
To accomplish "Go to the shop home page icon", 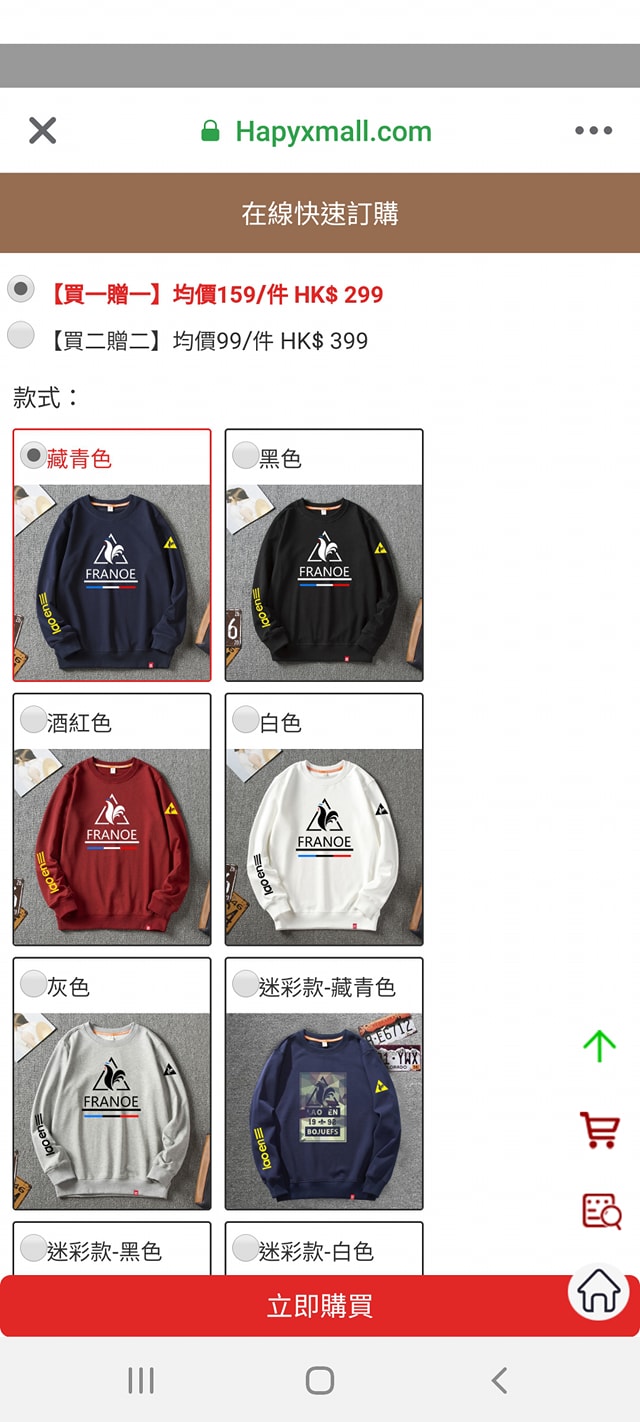I will (x=598, y=1292).
